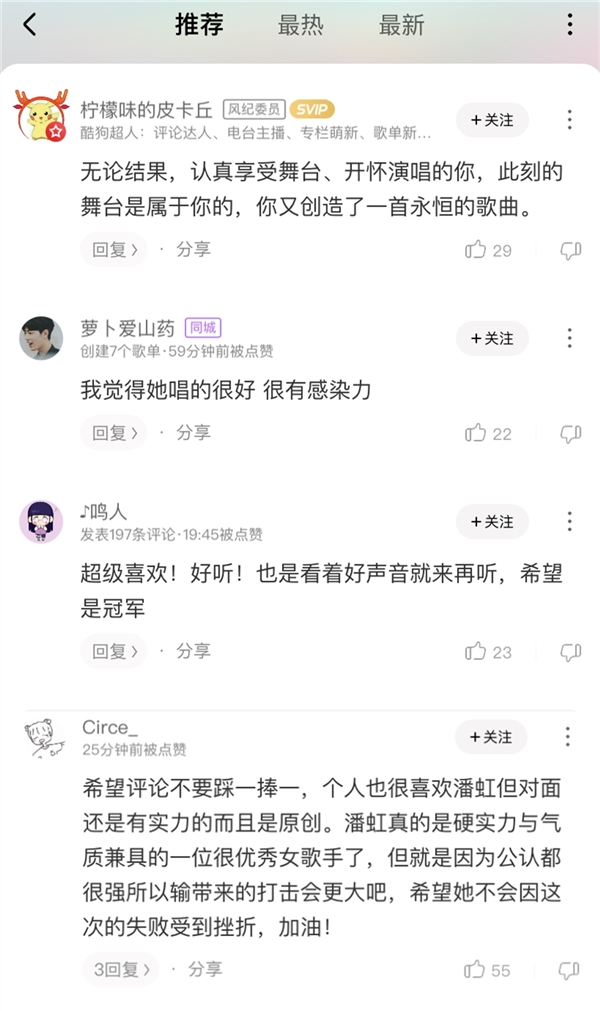Dislike 柠檬味的皮卡丘's comment
Screen dimensions: 600x1011
pos(570,250)
